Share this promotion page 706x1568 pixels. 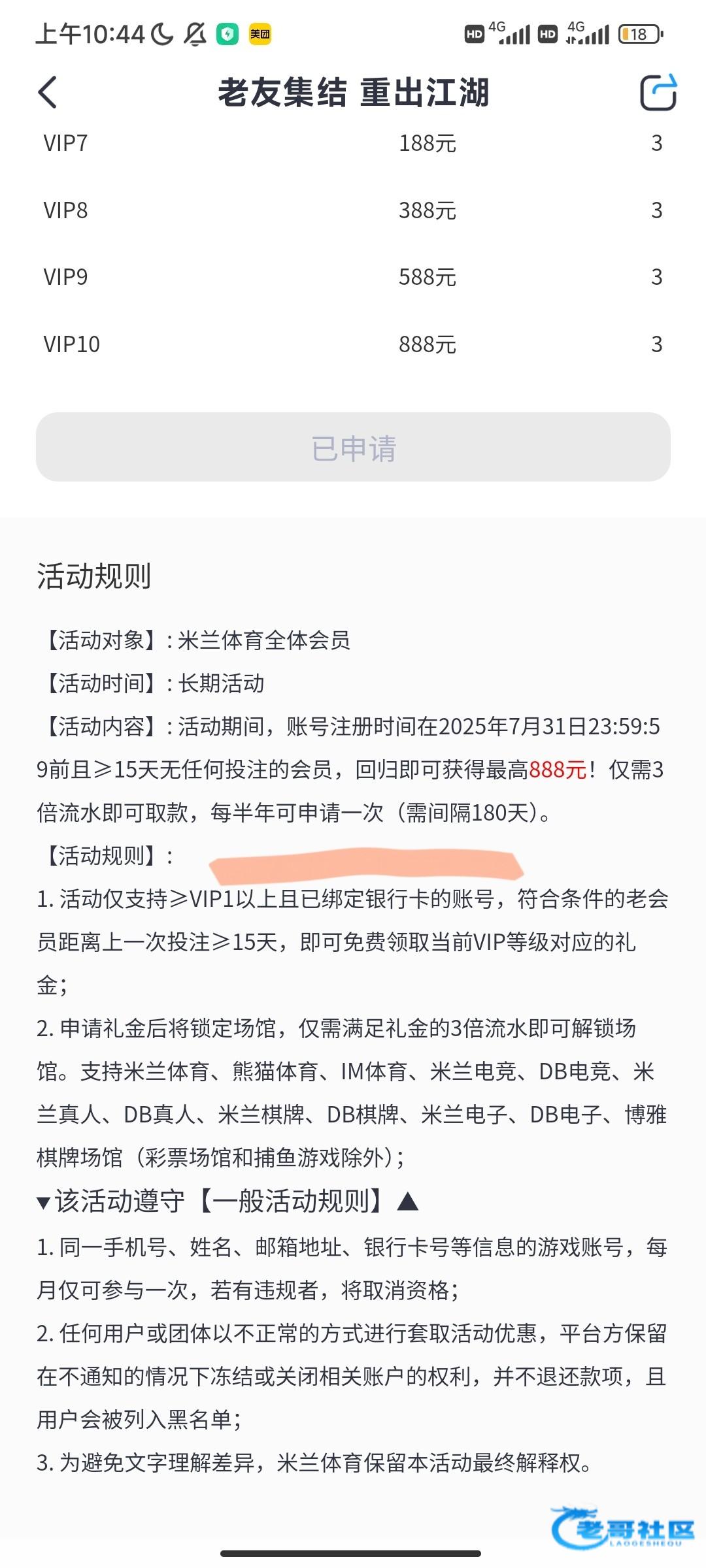point(658,92)
